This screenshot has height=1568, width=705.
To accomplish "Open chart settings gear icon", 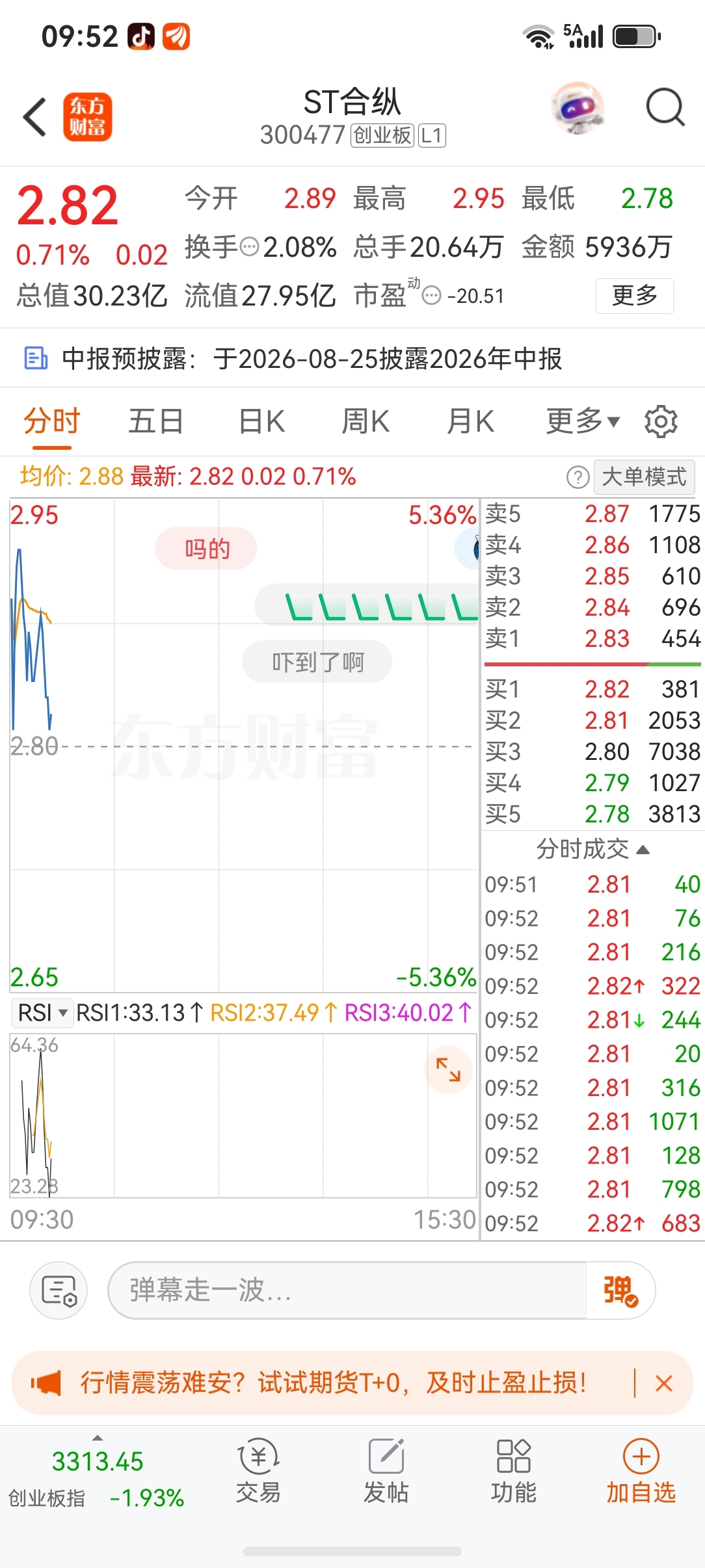I will pyautogui.click(x=661, y=422).
